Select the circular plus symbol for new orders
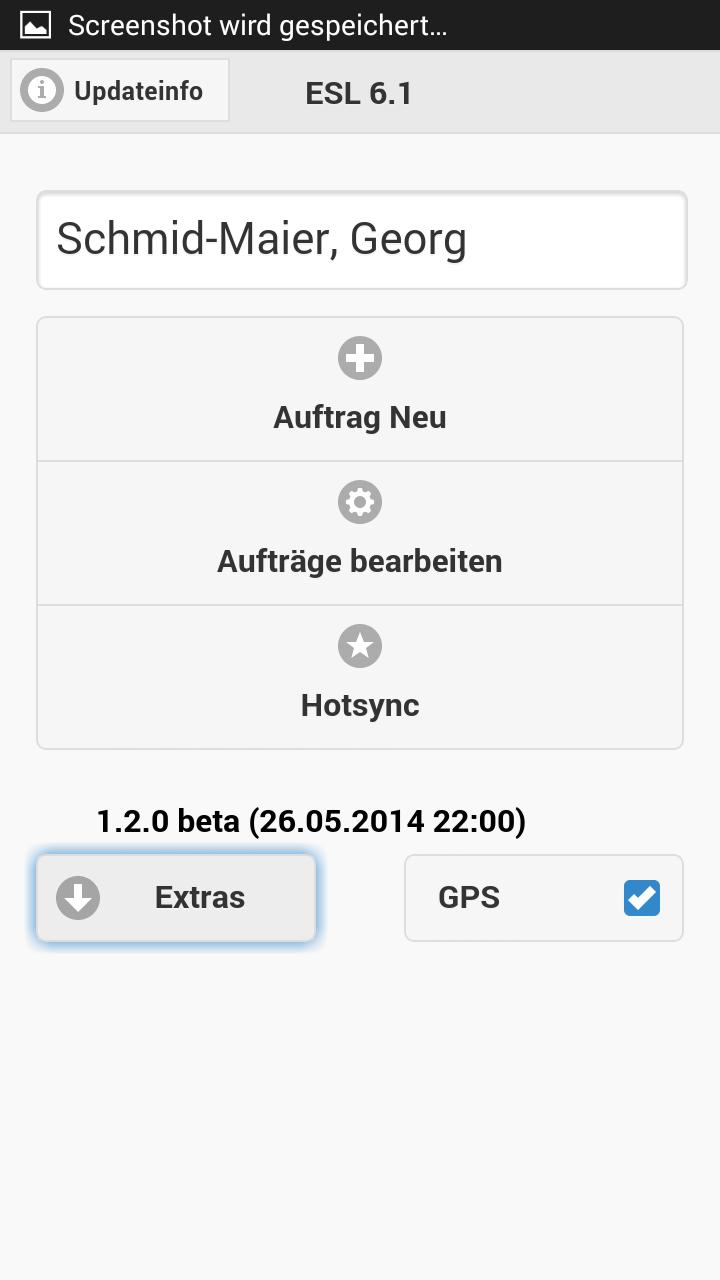 359,358
